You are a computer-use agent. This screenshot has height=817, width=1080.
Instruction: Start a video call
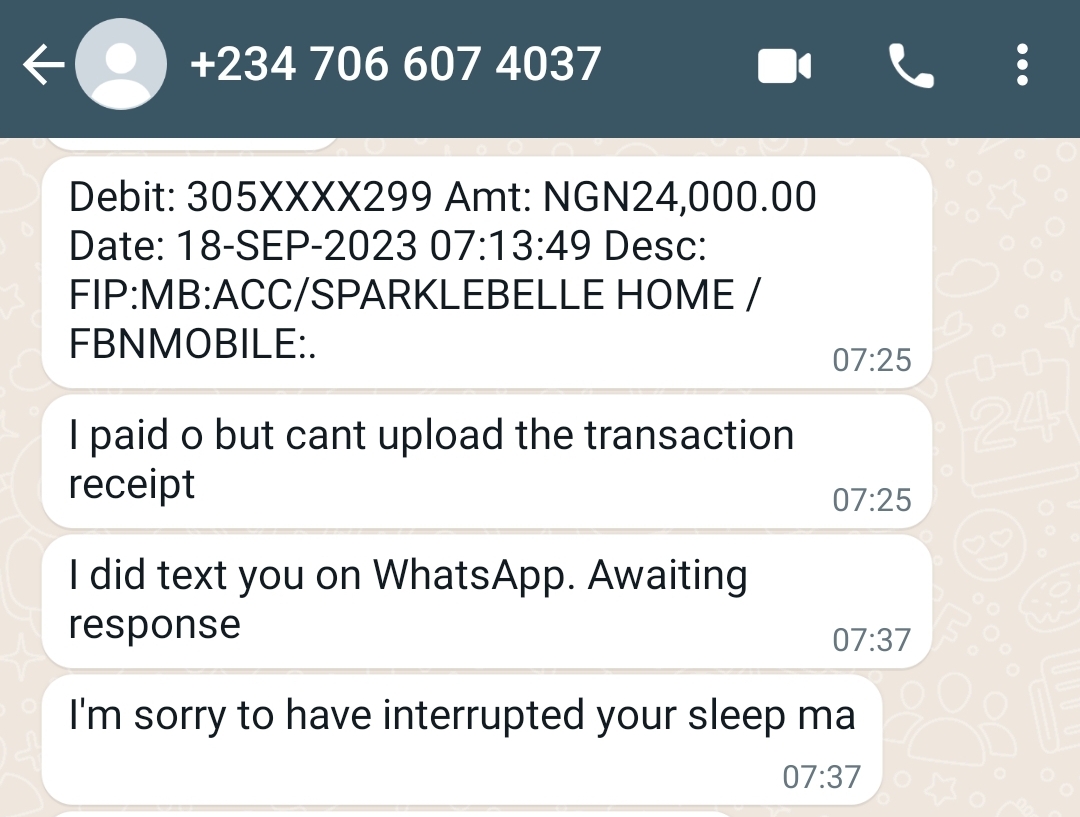[784, 67]
